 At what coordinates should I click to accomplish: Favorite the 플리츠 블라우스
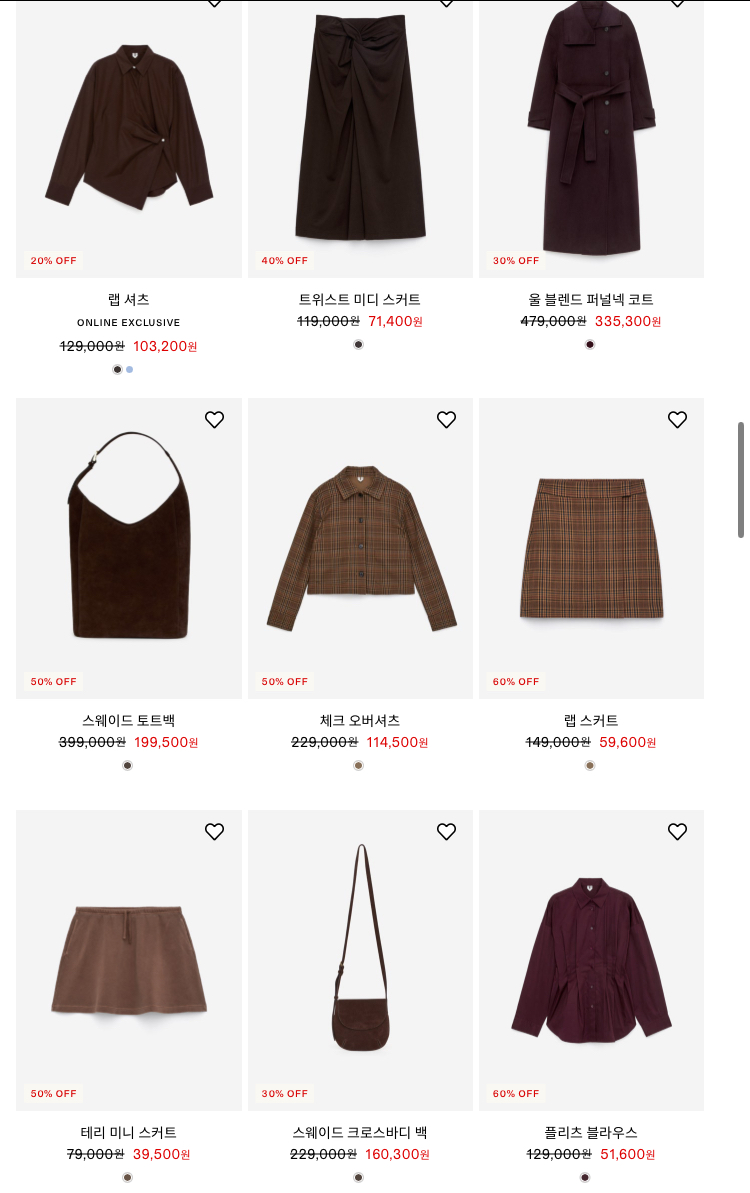coord(677,832)
